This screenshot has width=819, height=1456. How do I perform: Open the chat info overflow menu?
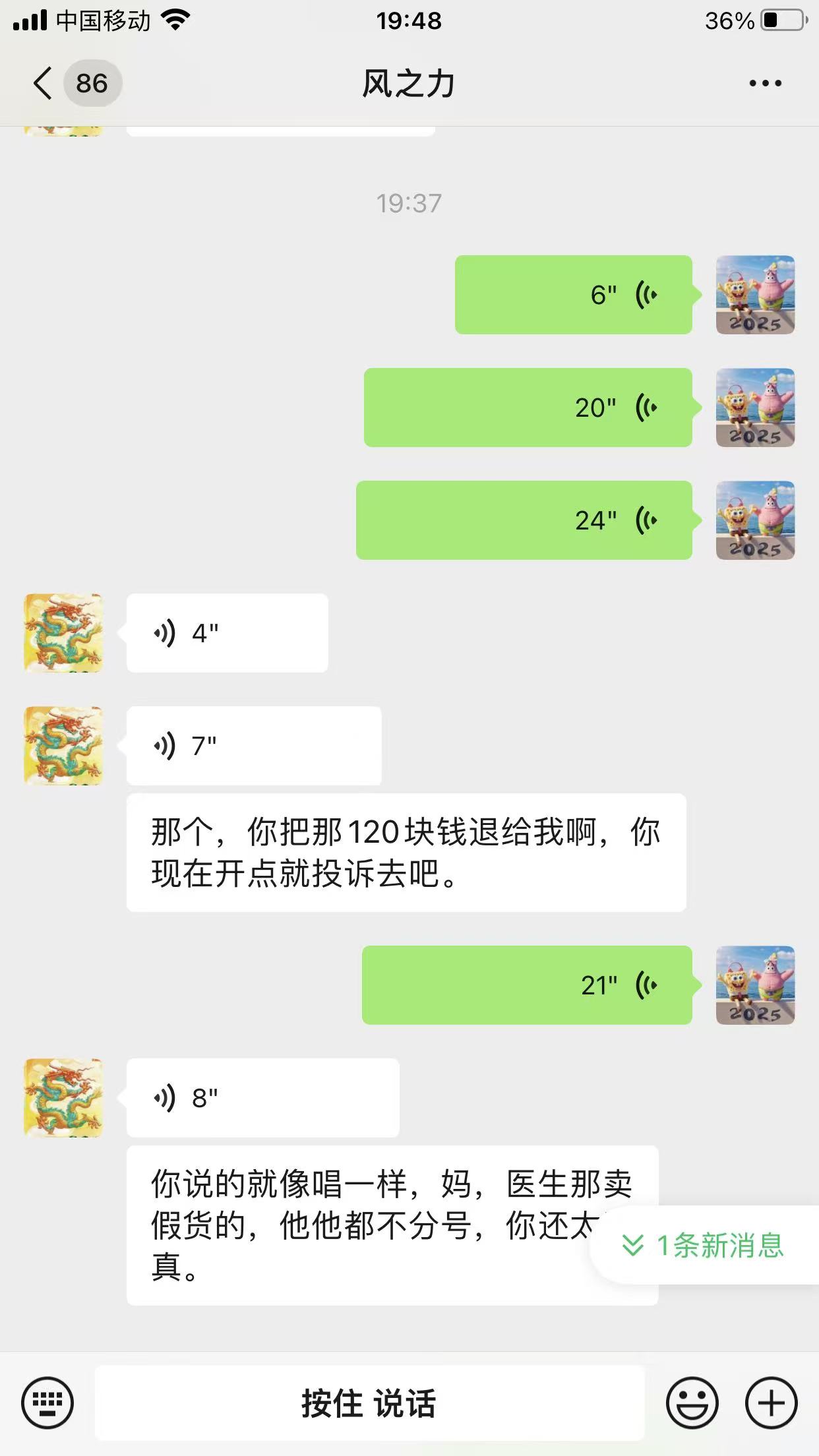[765, 83]
